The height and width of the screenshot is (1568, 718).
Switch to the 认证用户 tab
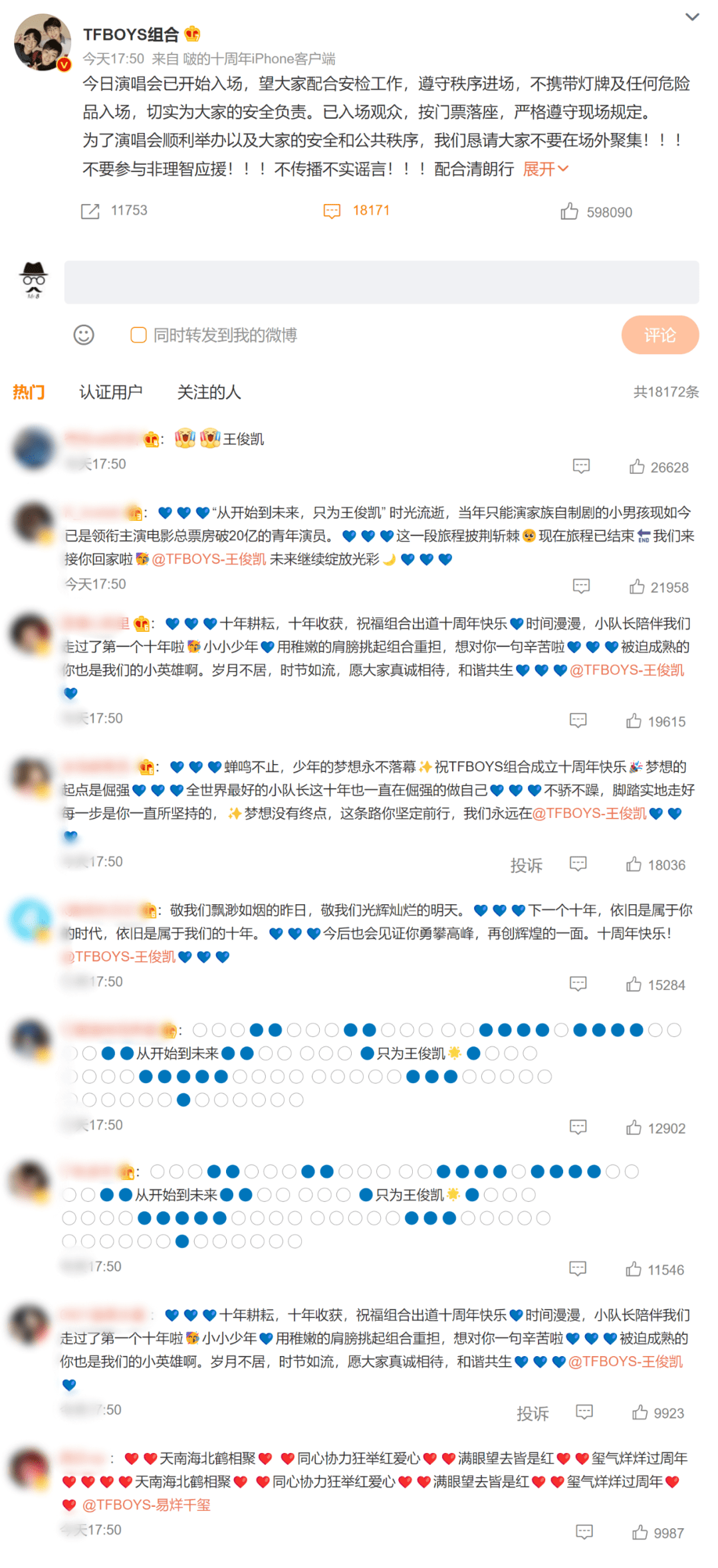coord(110,392)
